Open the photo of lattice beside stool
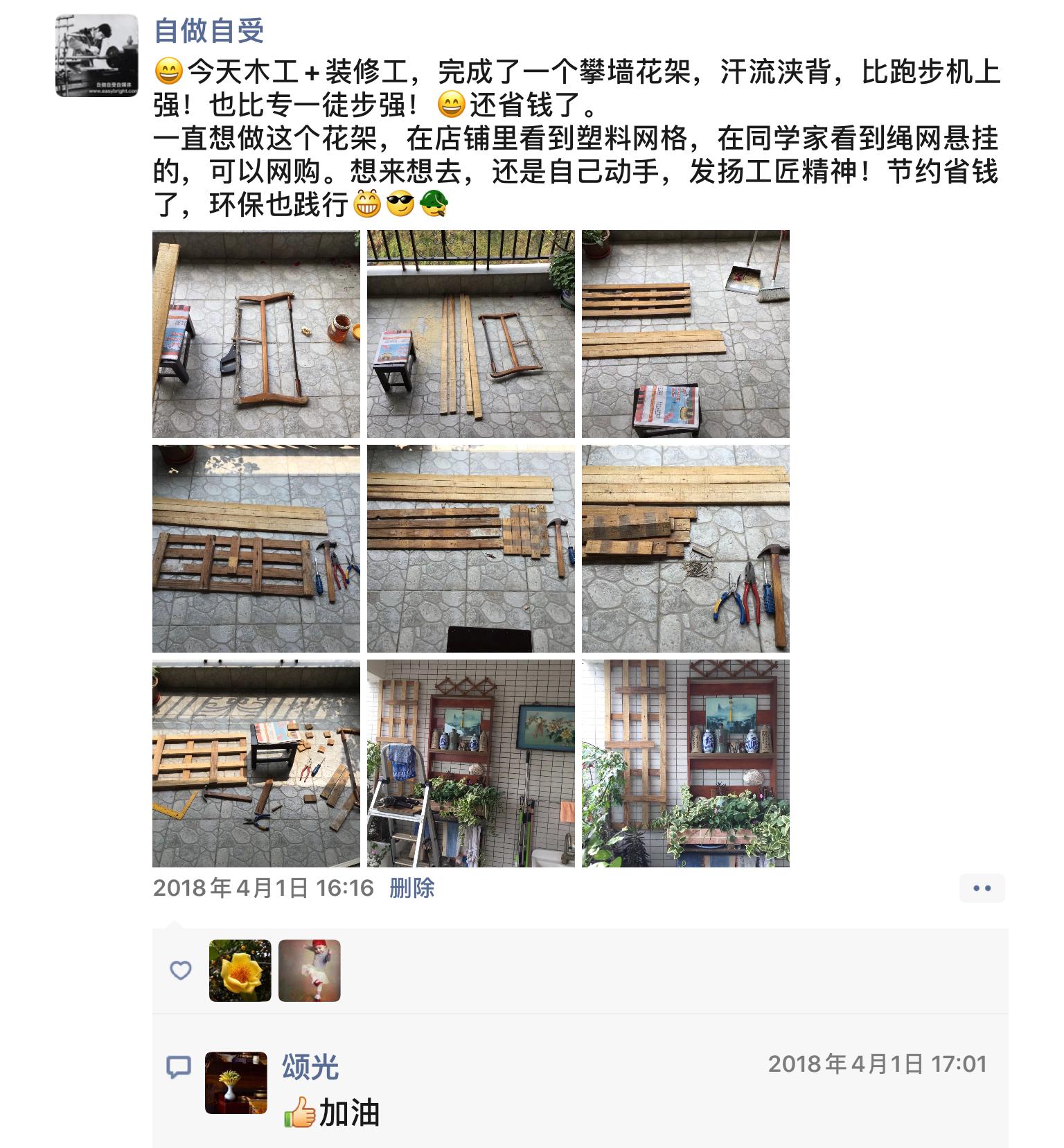Viewport: 1064px width, 1148px height. (x=256, y=763)
